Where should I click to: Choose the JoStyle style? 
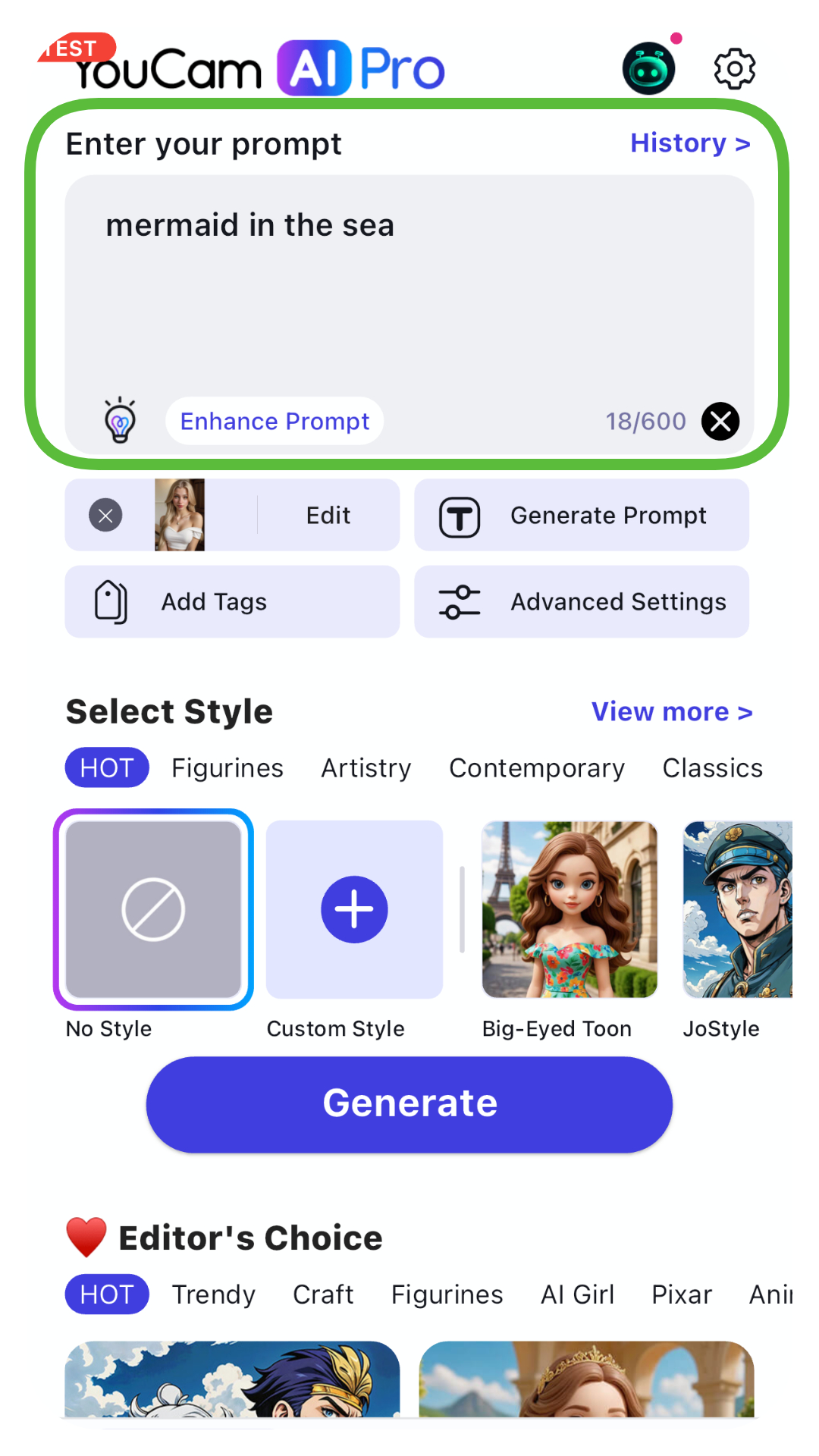click(x=736, y=909)
